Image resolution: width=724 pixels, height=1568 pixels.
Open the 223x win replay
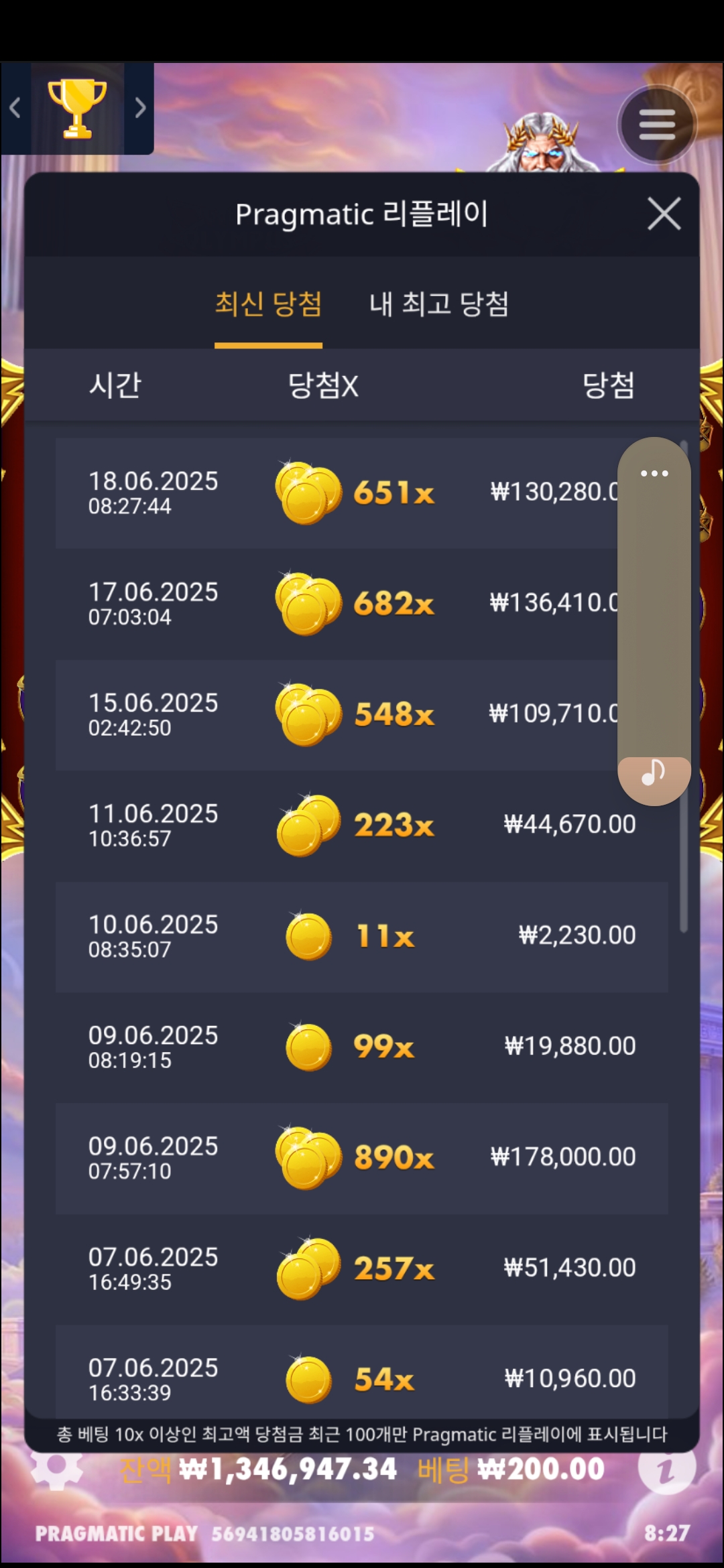tap(362, 825)
